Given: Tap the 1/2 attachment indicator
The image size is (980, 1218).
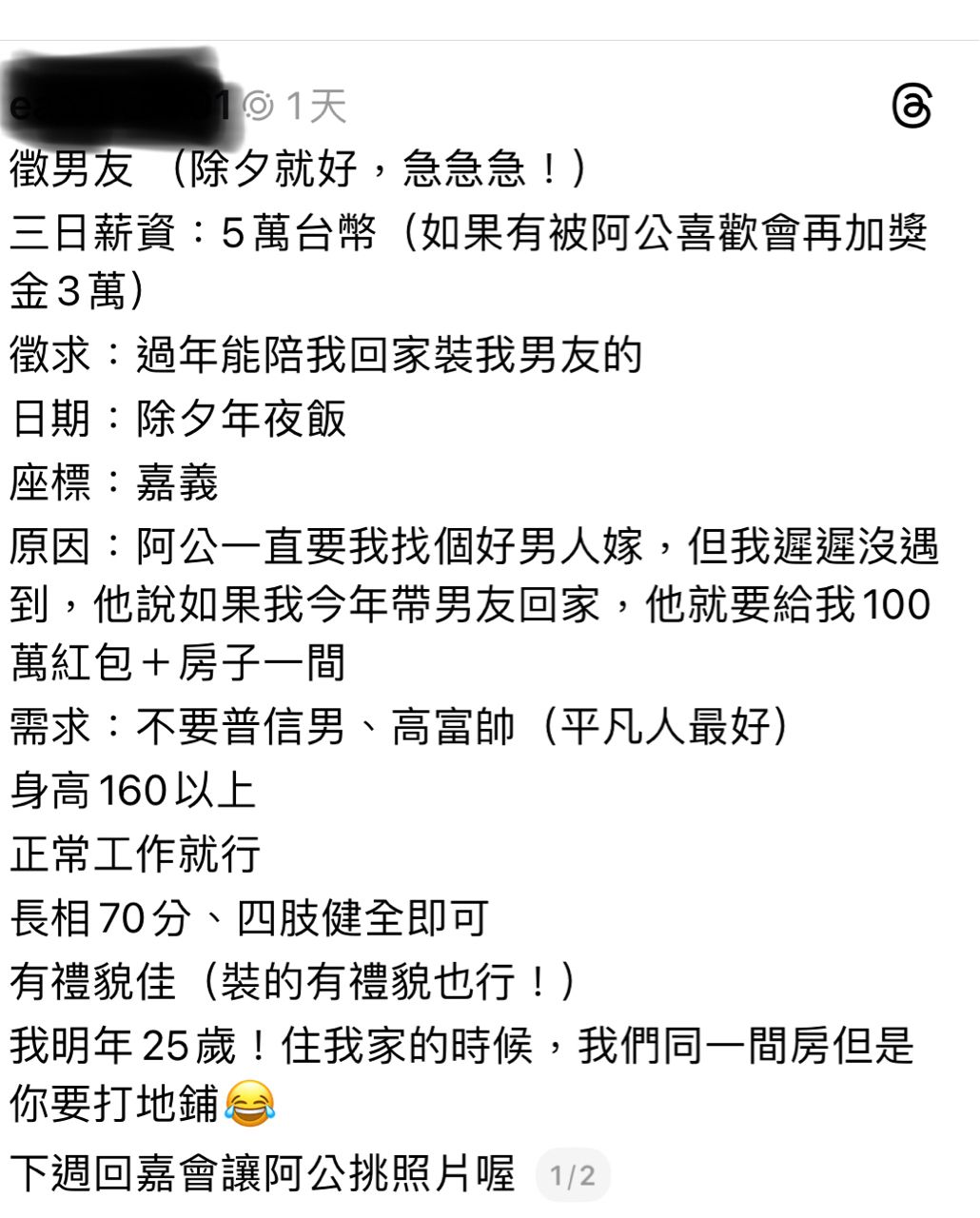Looking at the screenshot, I should (573, 1175).
